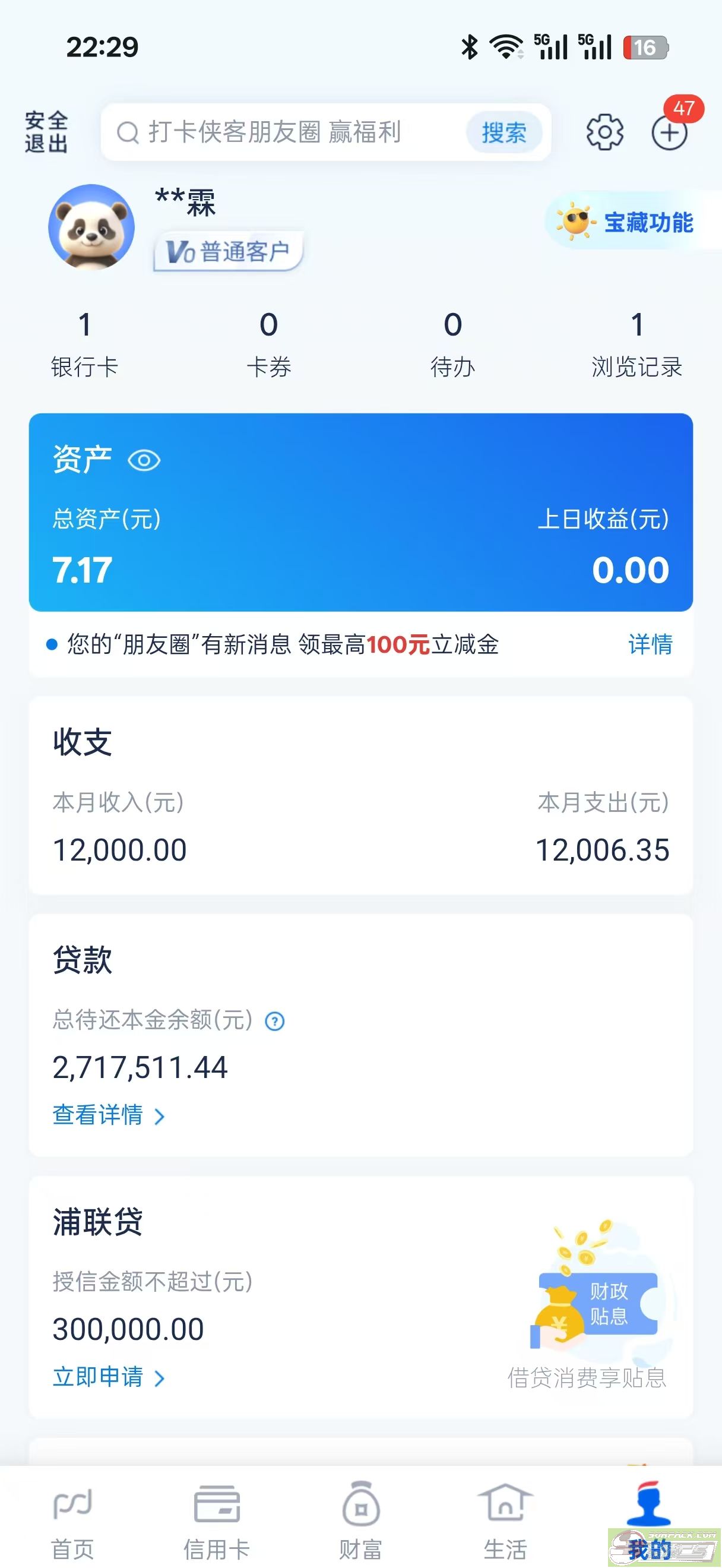Image resolution: width=722 pixels, height=1568 pixels.
Task: Tap 详情 on the 朋友圈 message banner
Action: pos(650,644)
